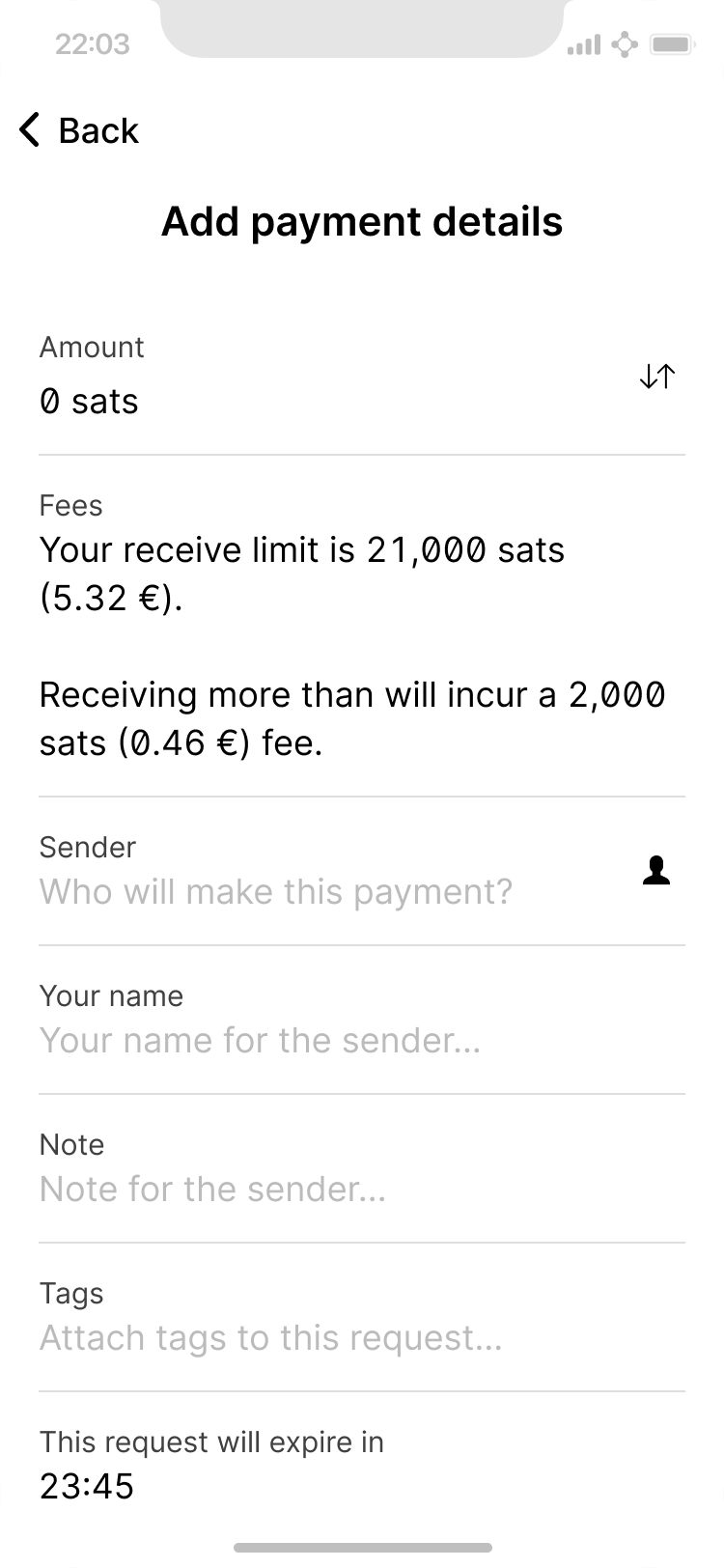This screenshot has width=724, height=1568.
Task: Pick a sender from contacts icon
Action: [656, 871]
